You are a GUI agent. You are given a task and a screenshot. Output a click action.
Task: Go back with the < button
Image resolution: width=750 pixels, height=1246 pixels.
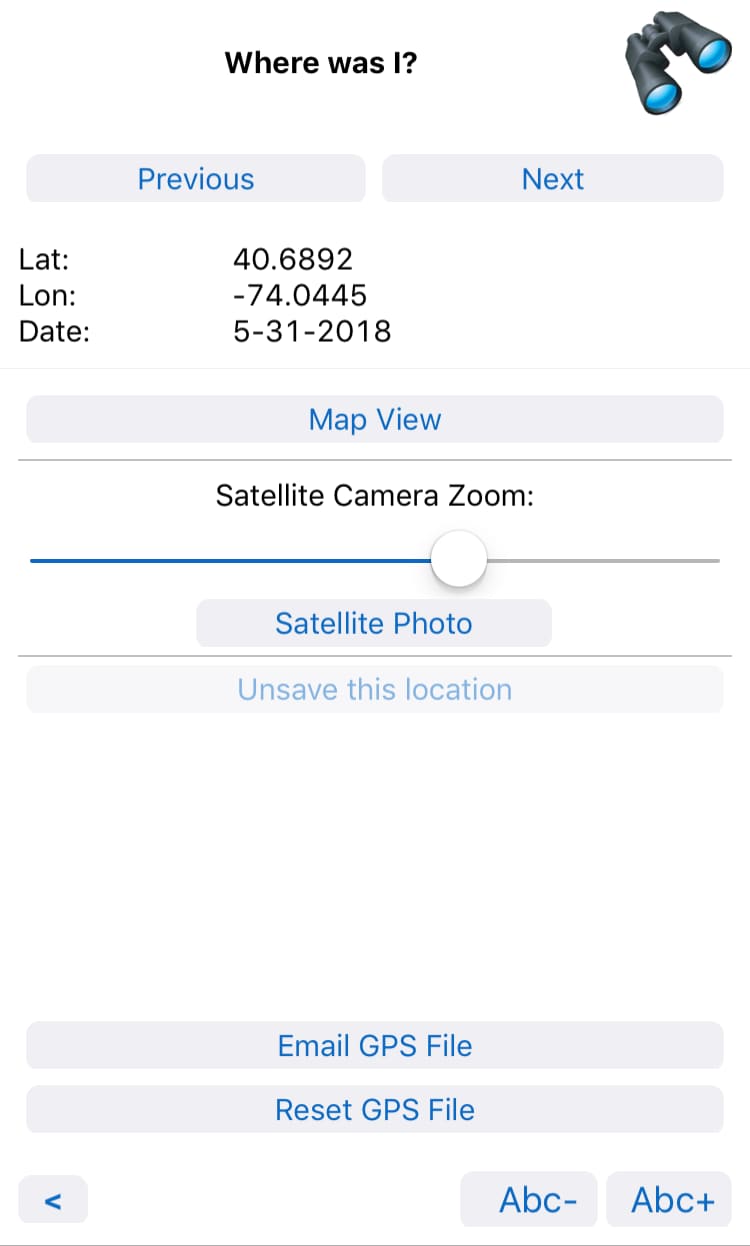coord(53,1200)
